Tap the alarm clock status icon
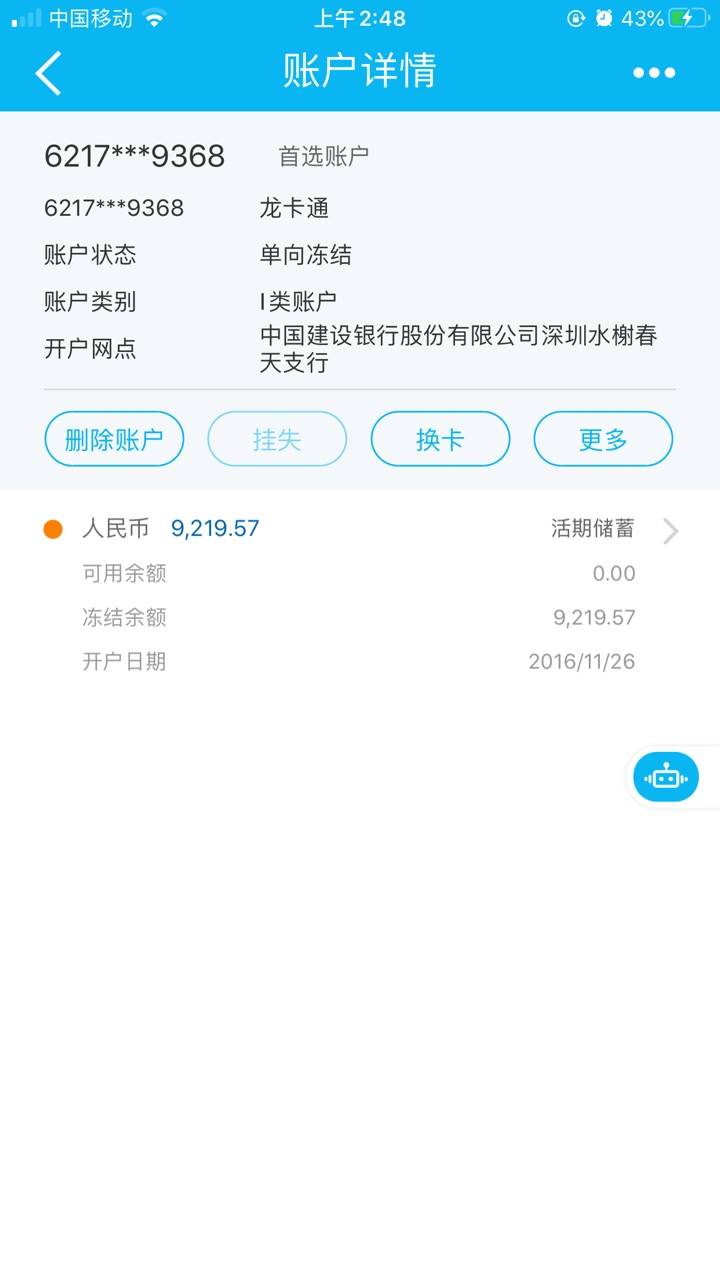The image size is (720, 1280). tap(606, 17)
